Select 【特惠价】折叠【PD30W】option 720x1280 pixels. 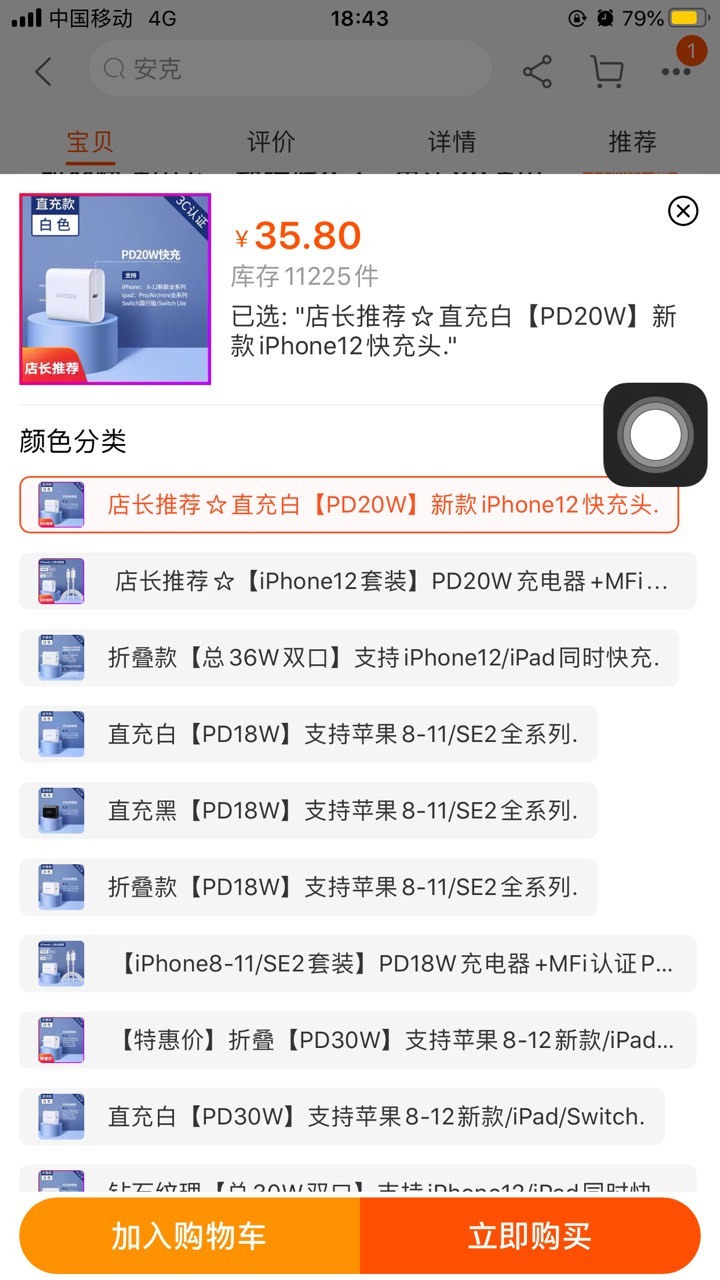pos(358,1040)
